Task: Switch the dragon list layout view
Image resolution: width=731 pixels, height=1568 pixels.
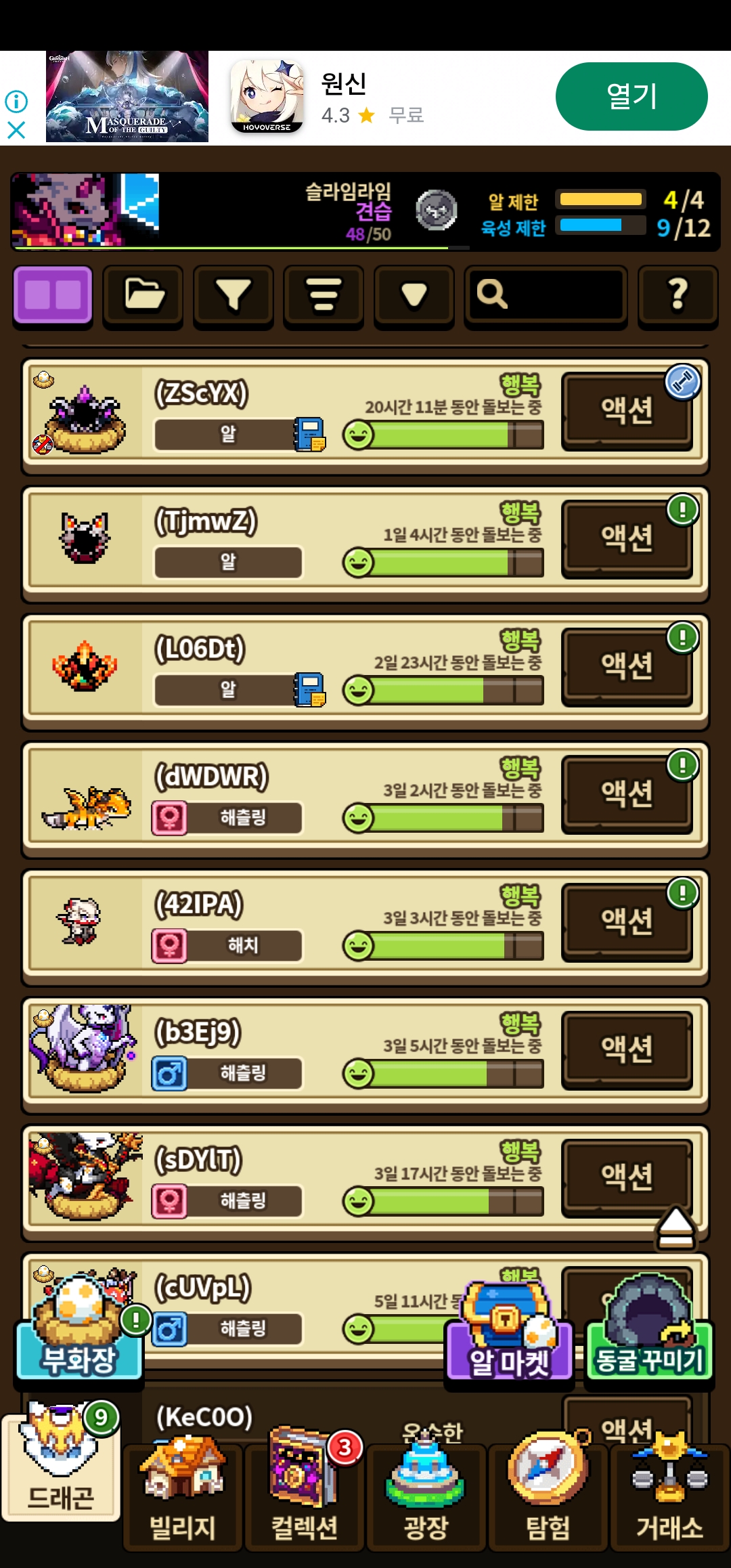Action: click(x=53, y=295)
